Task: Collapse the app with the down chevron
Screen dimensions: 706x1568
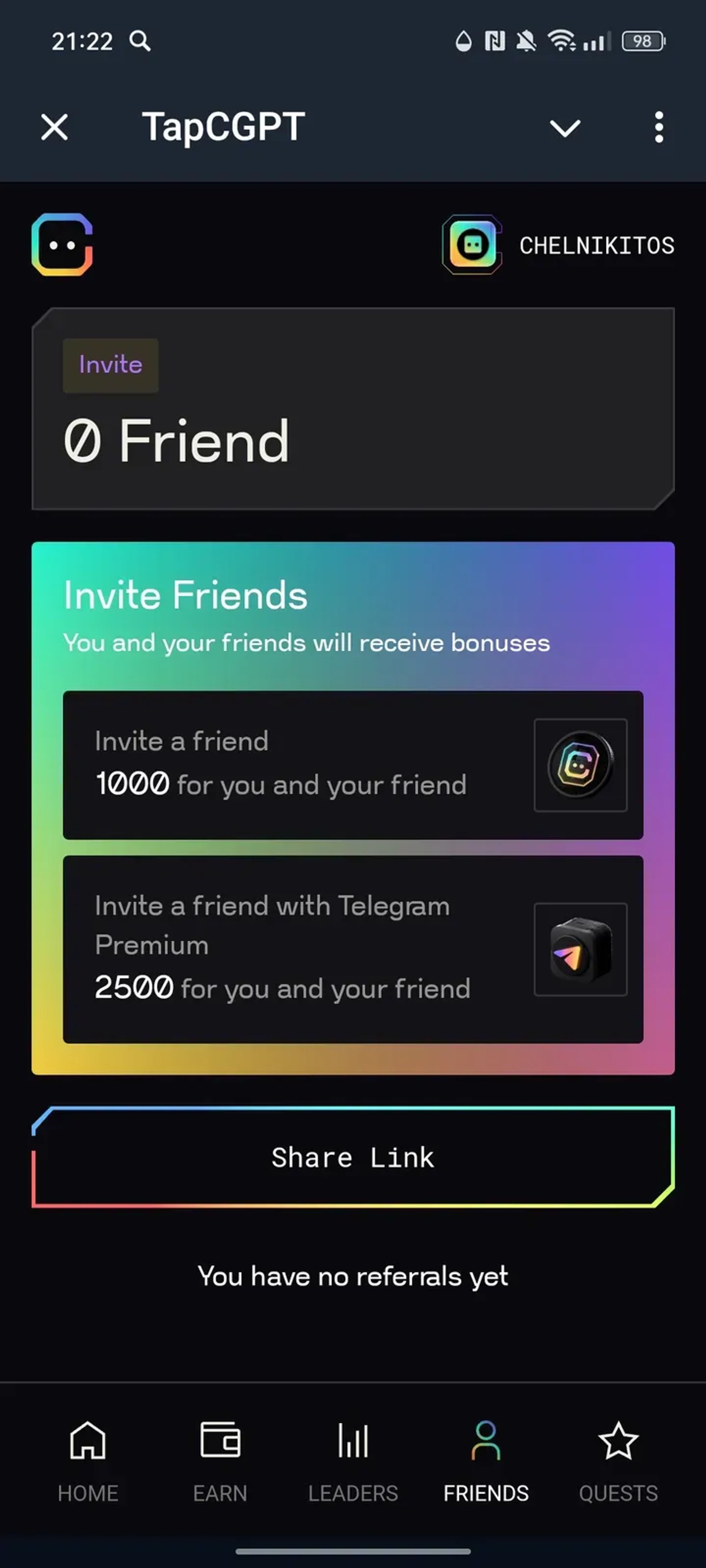Action: pyautogui.click(x=565, y=128)
